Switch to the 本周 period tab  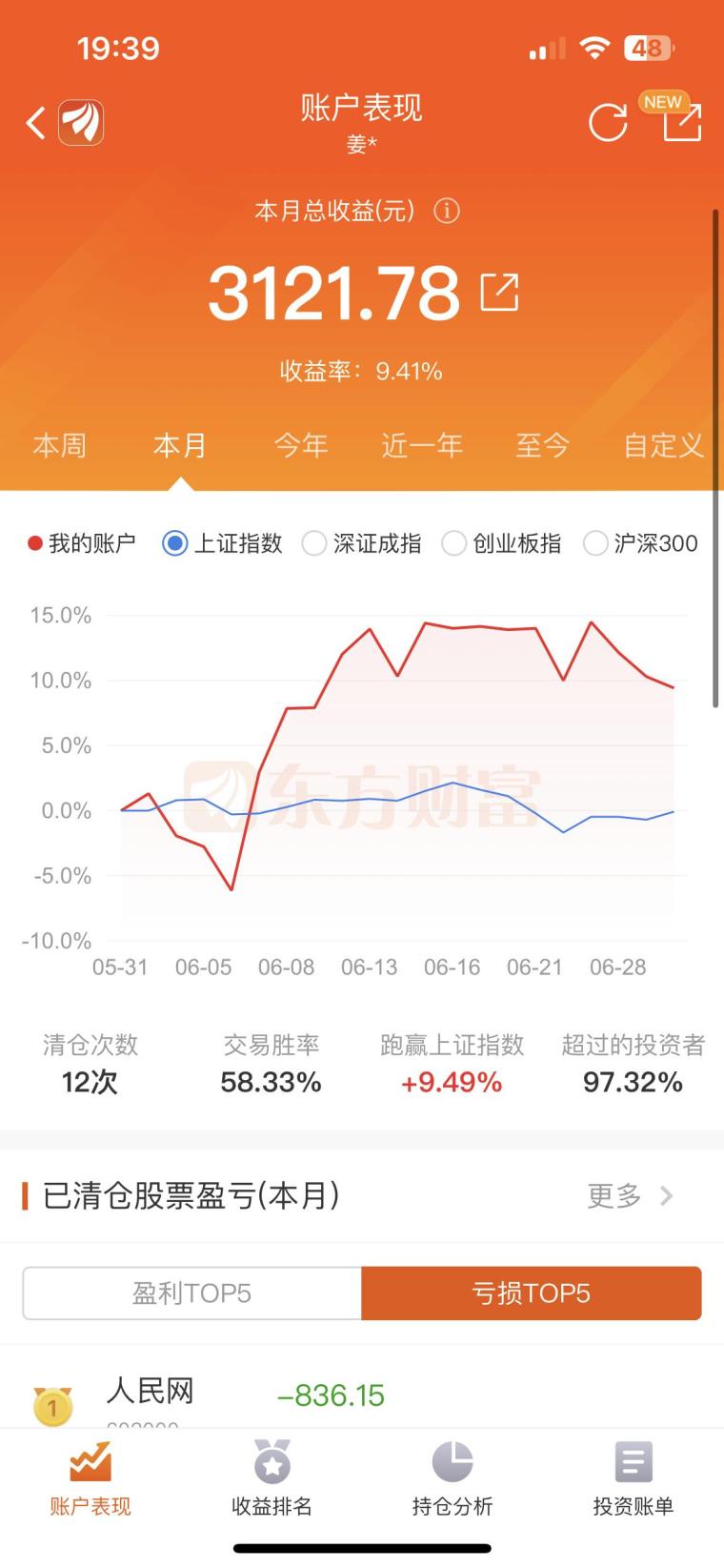[60, 445]
